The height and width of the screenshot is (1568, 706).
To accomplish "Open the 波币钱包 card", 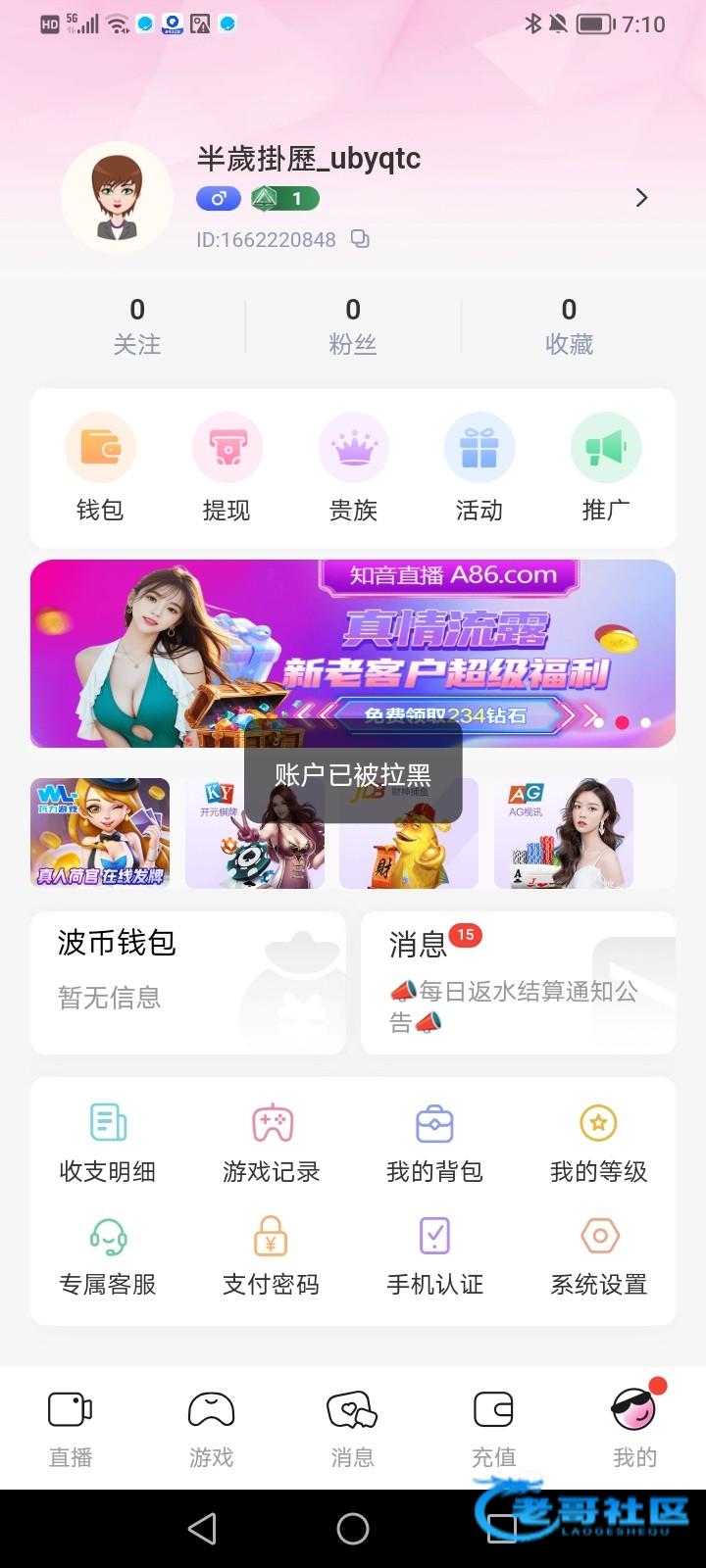I will (x=188, y=982).
